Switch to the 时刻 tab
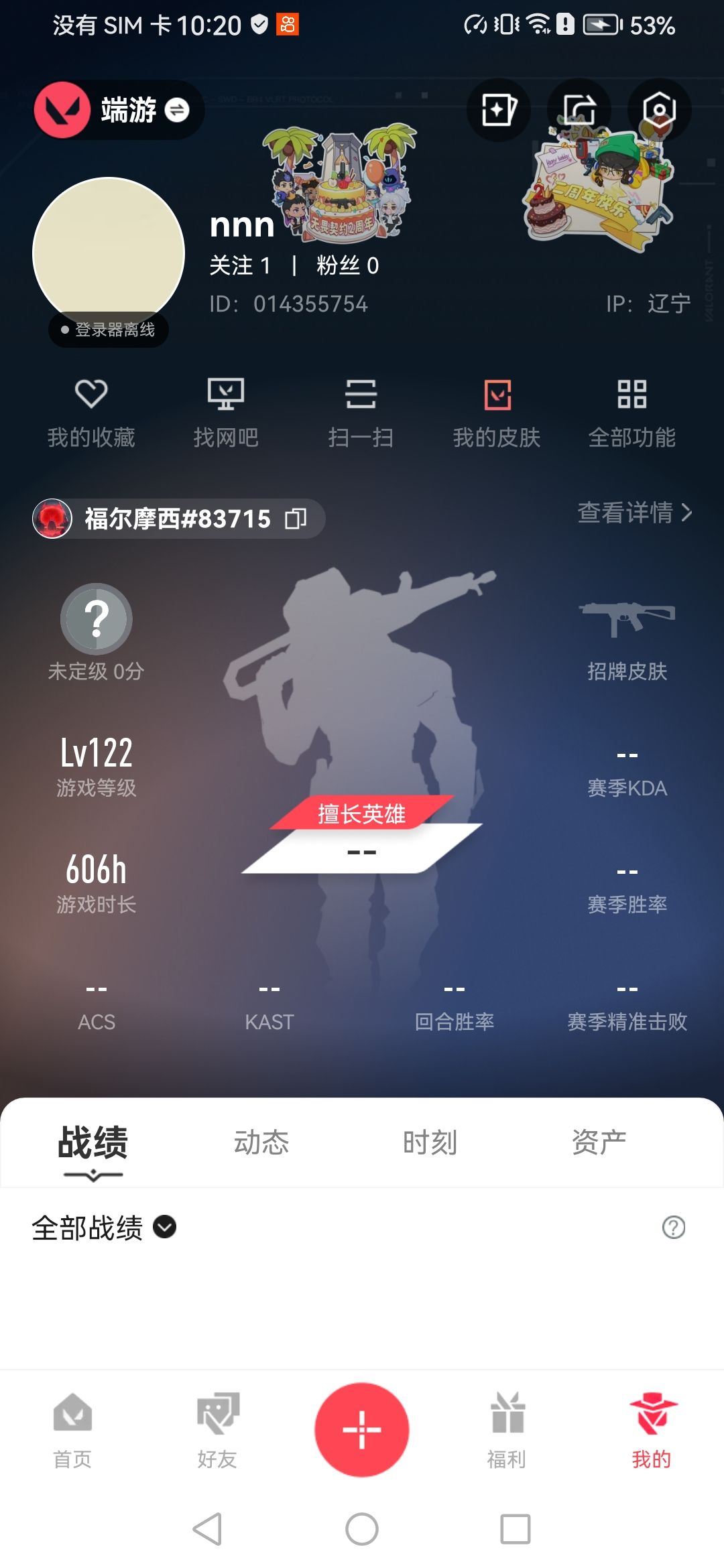The width and height of the screenshot is (724, 1568). (430, 1142)
